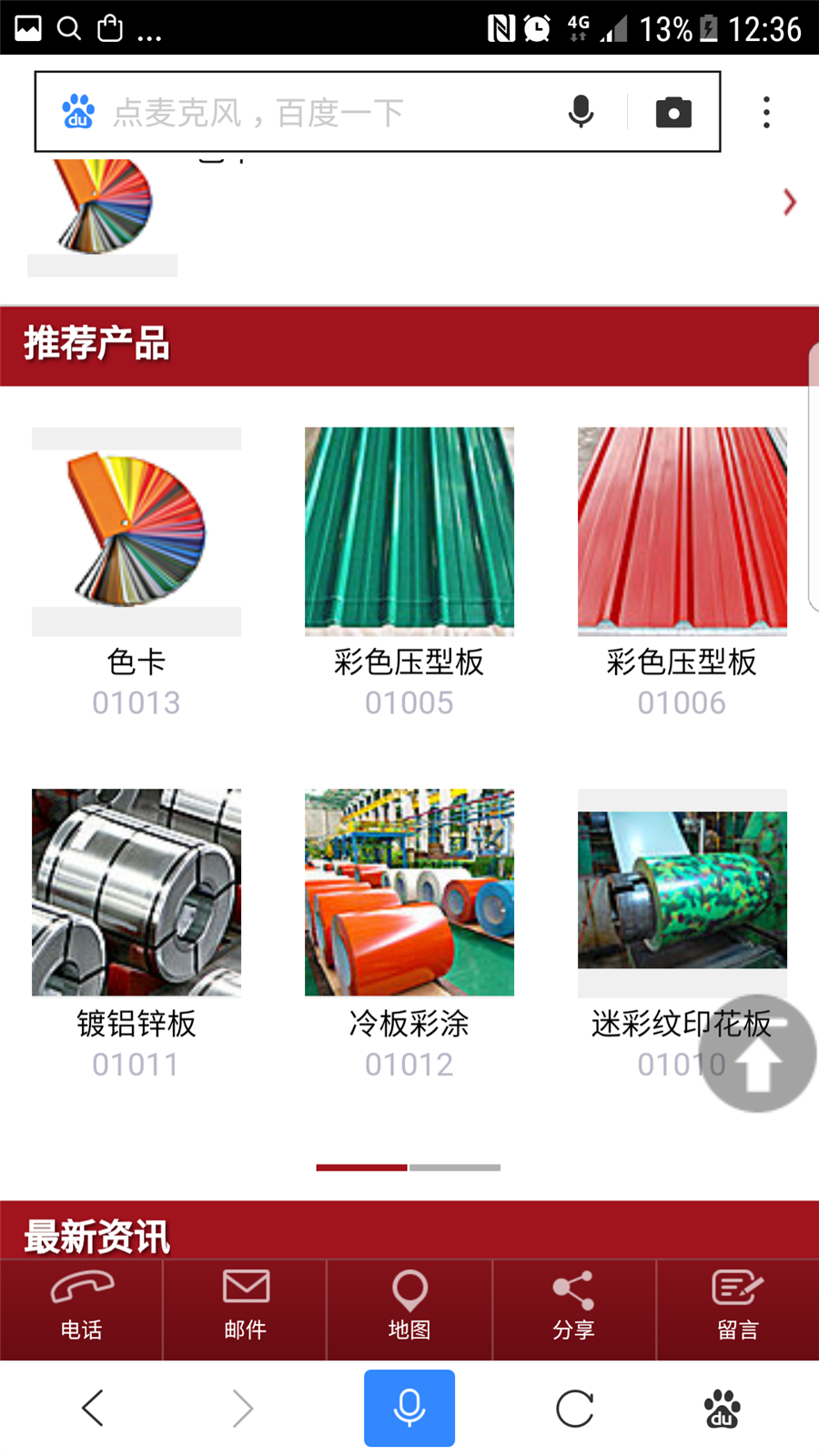Send an email via 邮件
The image size is (819, 1456).
coord(246,1308)
